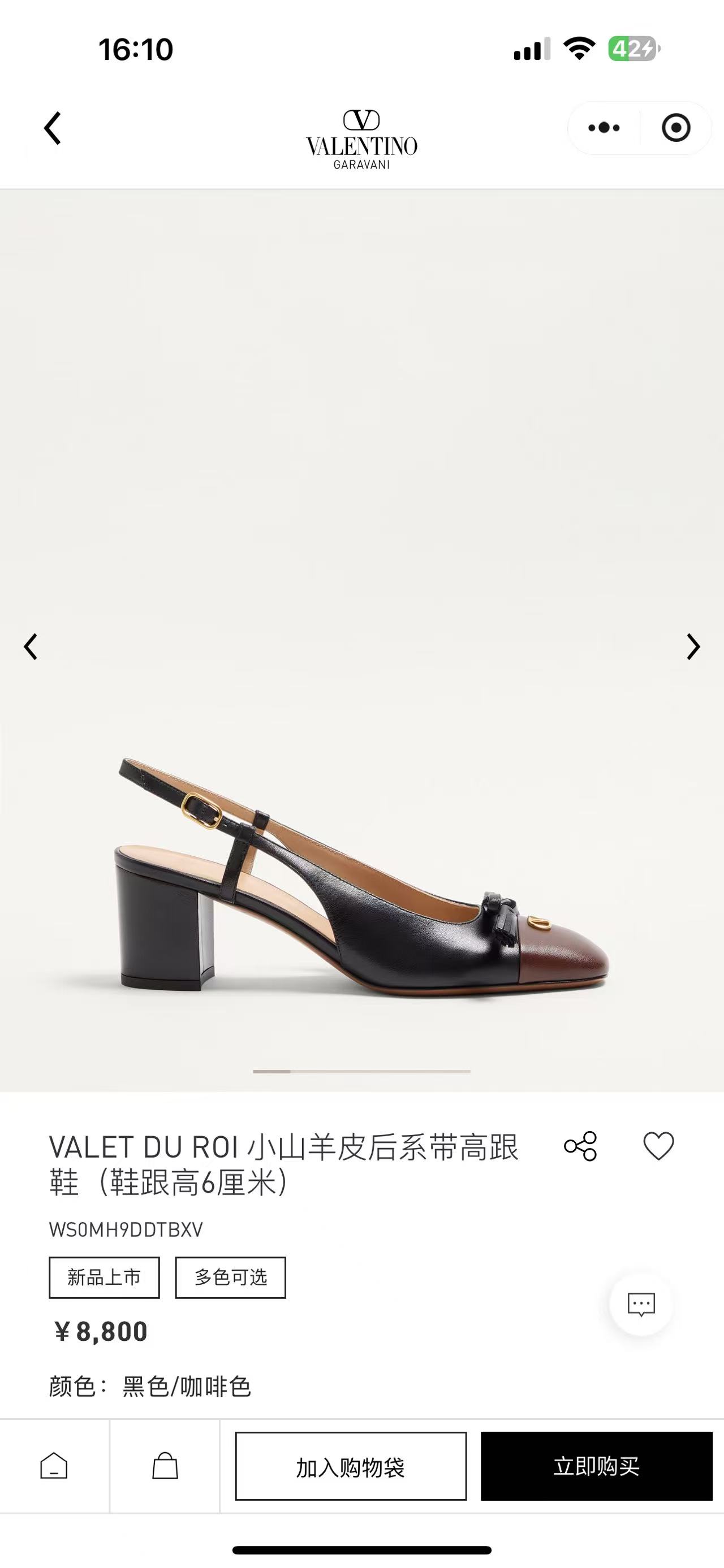
Task: Tap 加入购物袋 to add to bag
Action: pos(351,1466)
